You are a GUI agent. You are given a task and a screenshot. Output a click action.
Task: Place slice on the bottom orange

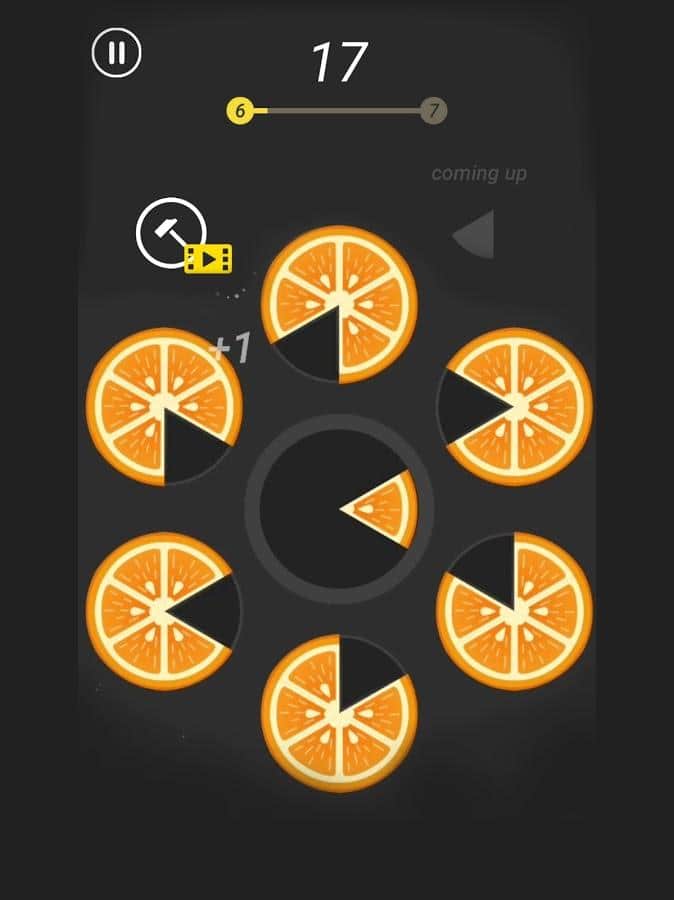(339, 713)
